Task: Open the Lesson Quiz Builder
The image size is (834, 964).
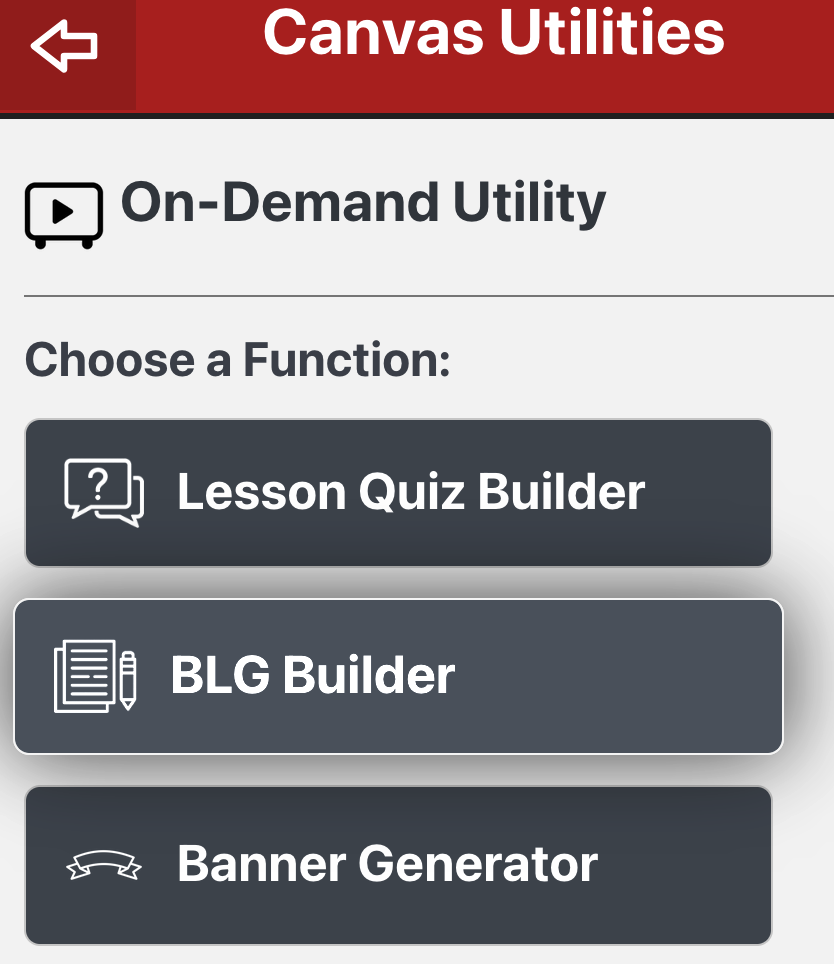Action: click(398, 493)
